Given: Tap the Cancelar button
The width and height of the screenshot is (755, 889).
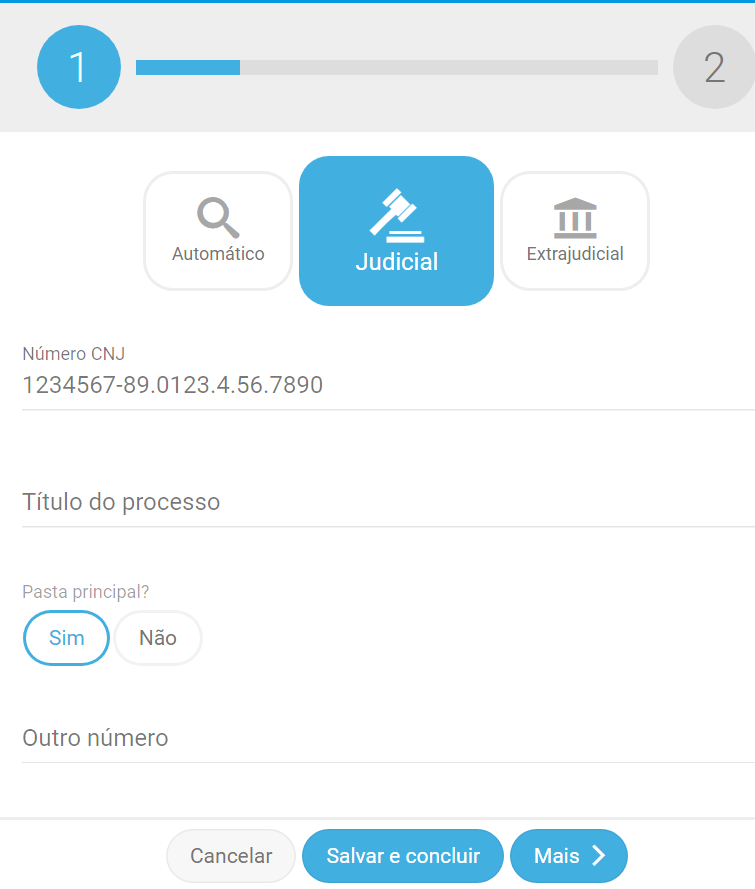Looking at the screenshot, I should (x=231, y=856).
